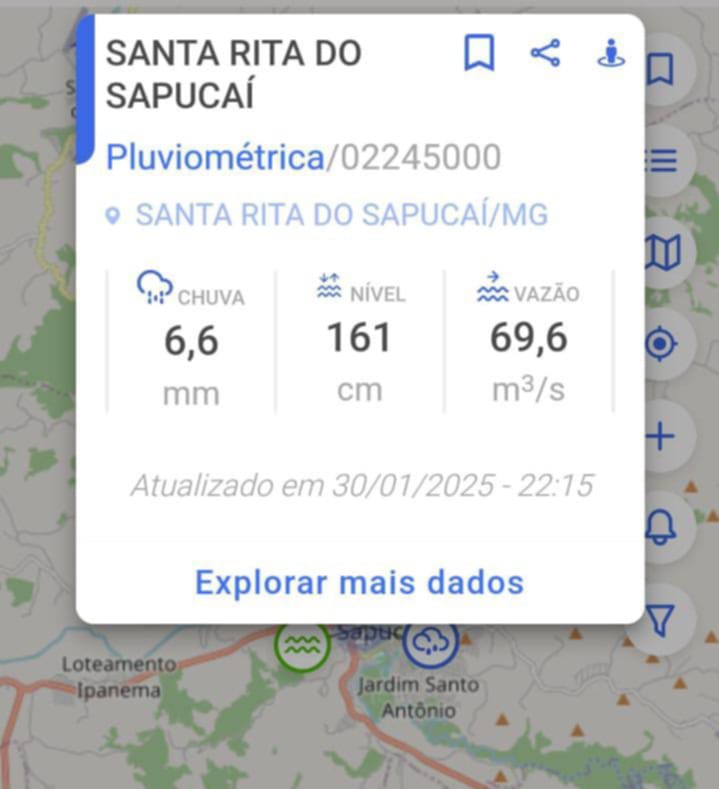Select the blue rain cloud map marker
This screenshot has height=789, width=719.
click(x=430, y=643)
